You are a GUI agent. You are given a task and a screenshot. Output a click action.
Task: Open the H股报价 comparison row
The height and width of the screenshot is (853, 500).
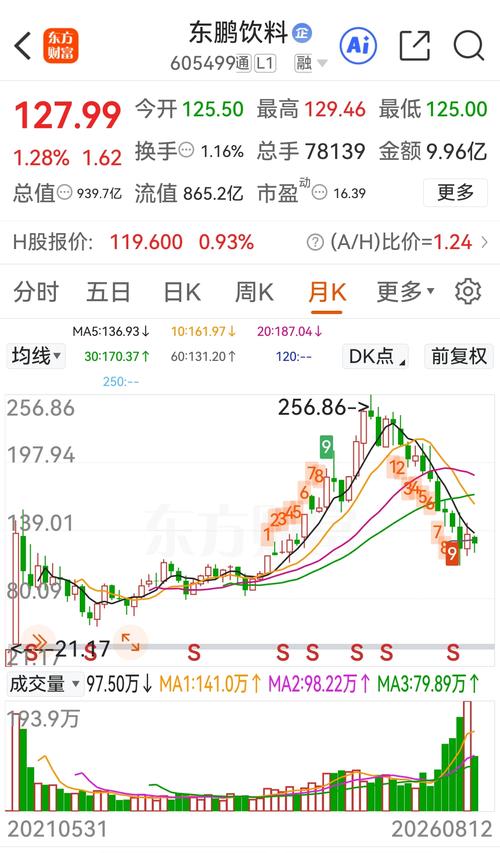(250, 242)
